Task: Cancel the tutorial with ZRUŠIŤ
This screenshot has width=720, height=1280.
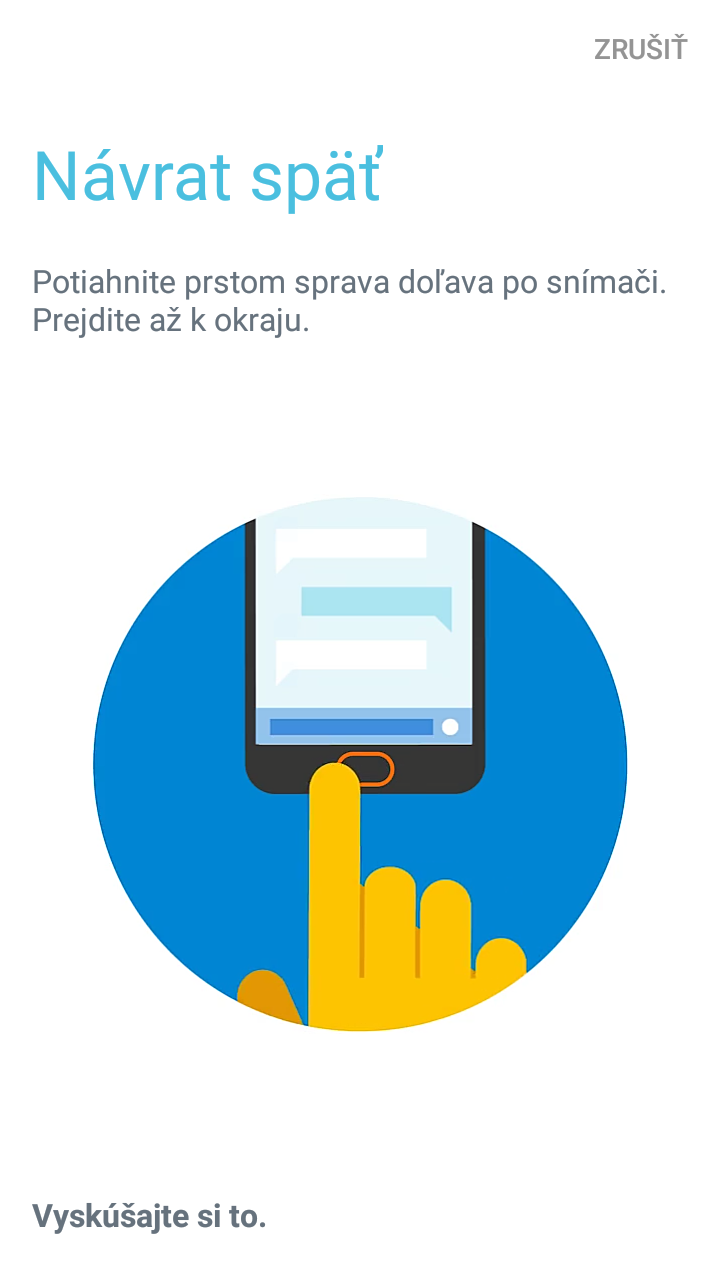Action: point(640,48)
